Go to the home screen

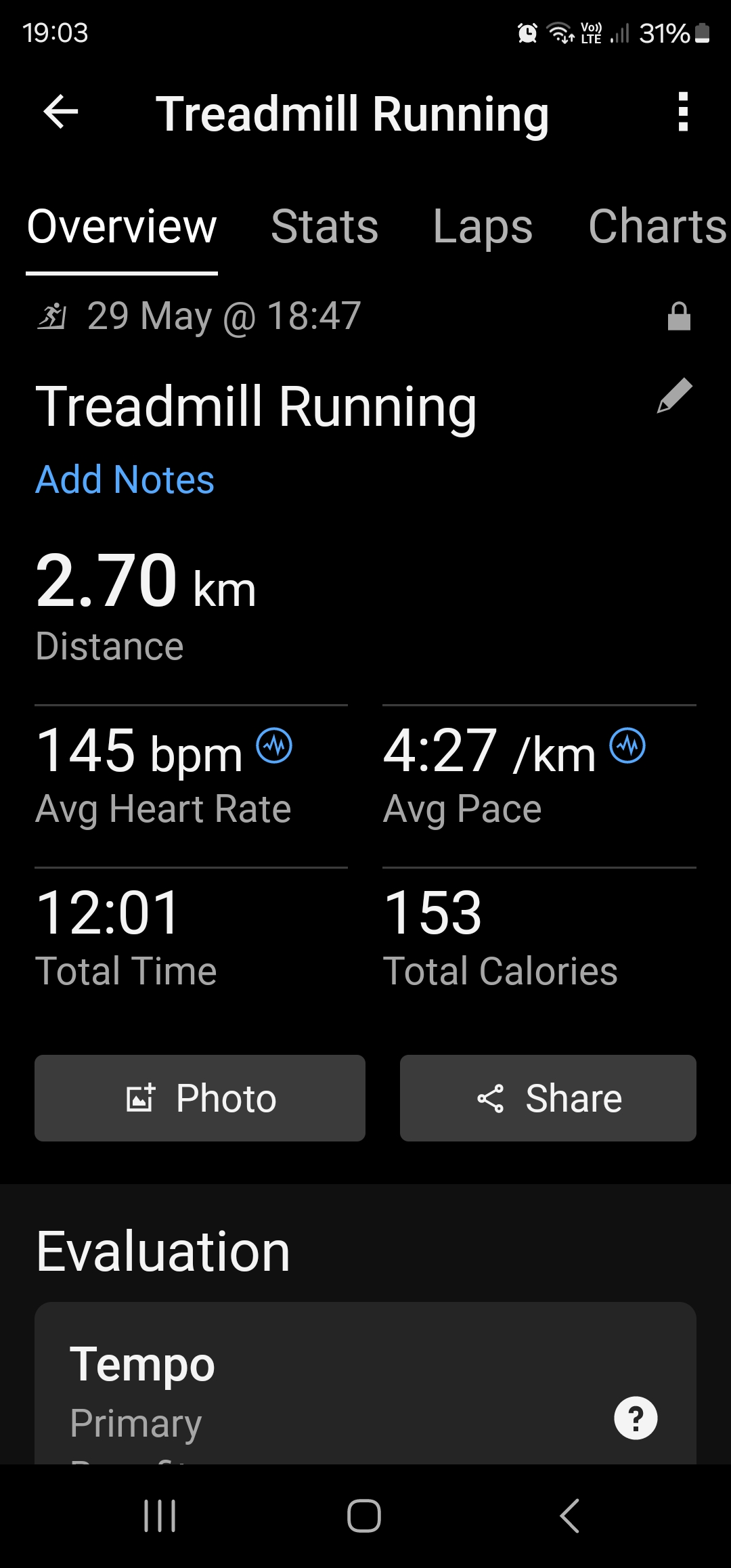pyautogui.click(x=364, y=1516)
